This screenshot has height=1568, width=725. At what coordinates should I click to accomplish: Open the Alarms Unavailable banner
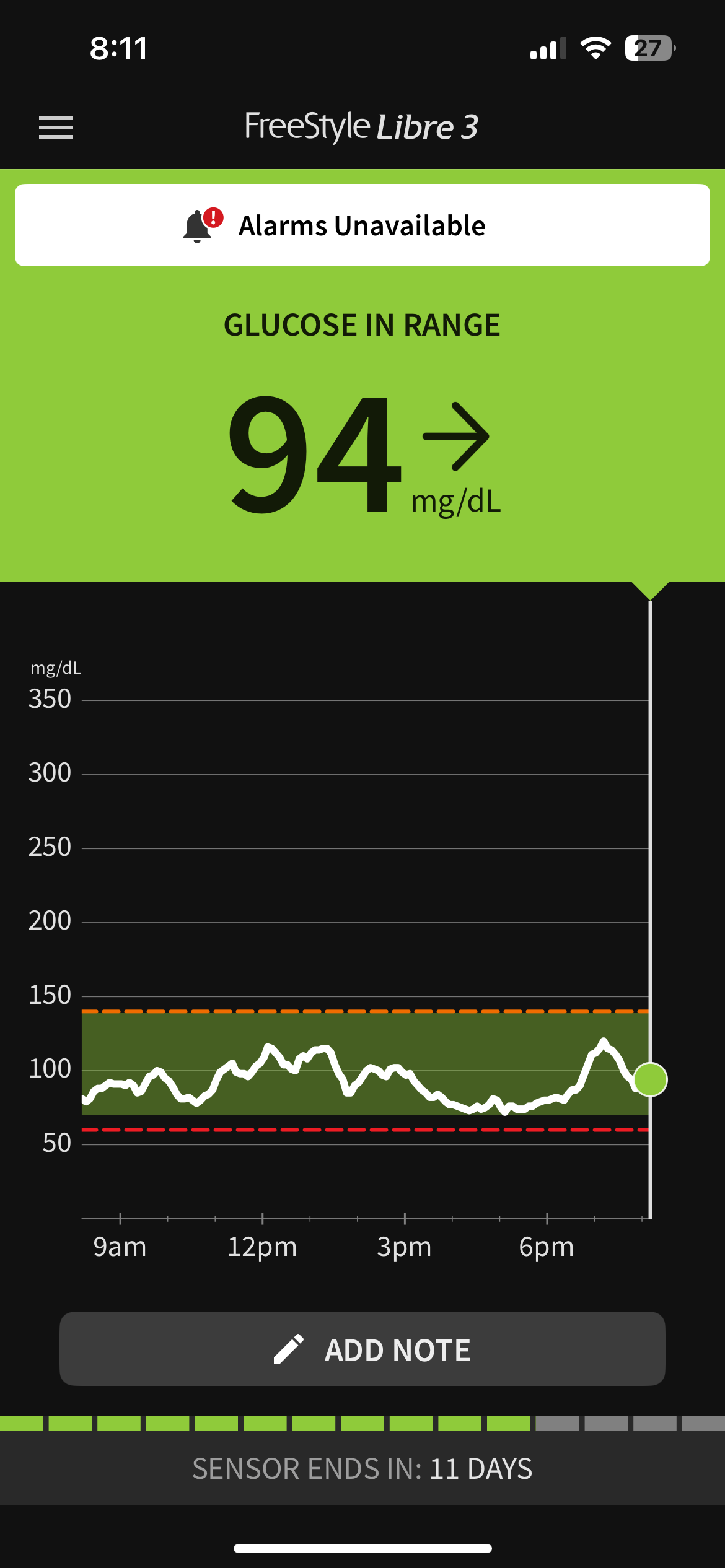362,225
